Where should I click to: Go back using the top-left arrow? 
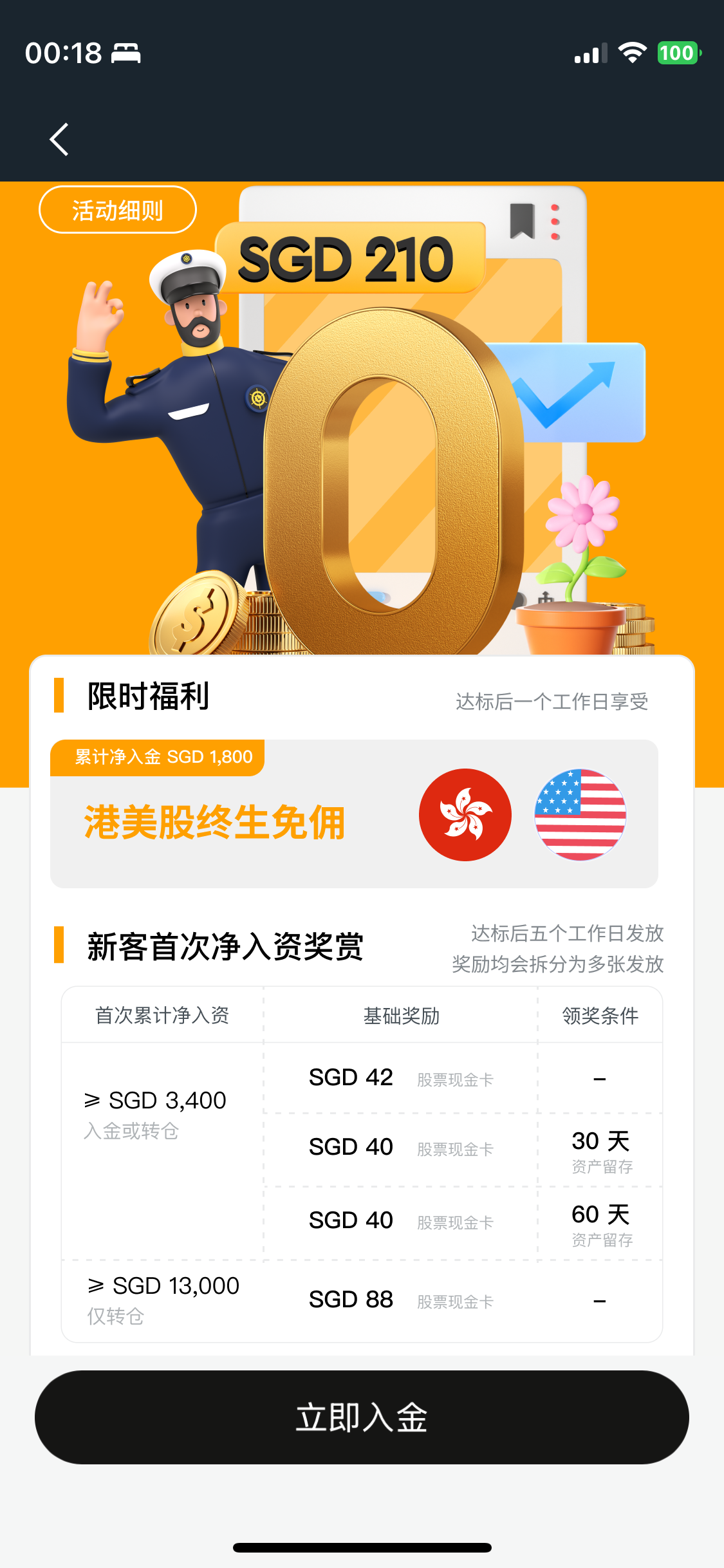point(59,139)
